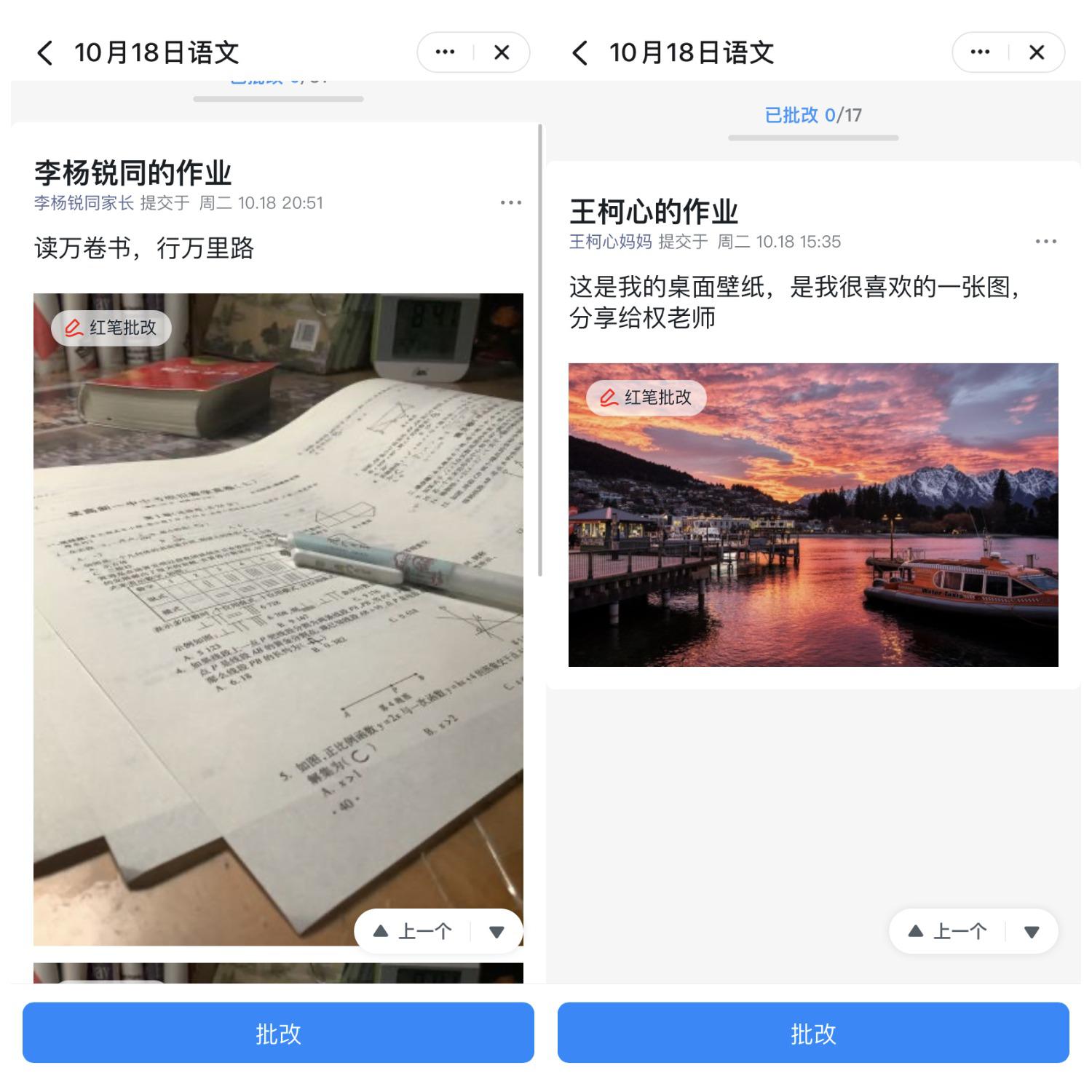The height and width of the screenshot is (1092, 1092).
Task: Tap 批改 button under 王柯心's homework
Action: coord(813,1033)
